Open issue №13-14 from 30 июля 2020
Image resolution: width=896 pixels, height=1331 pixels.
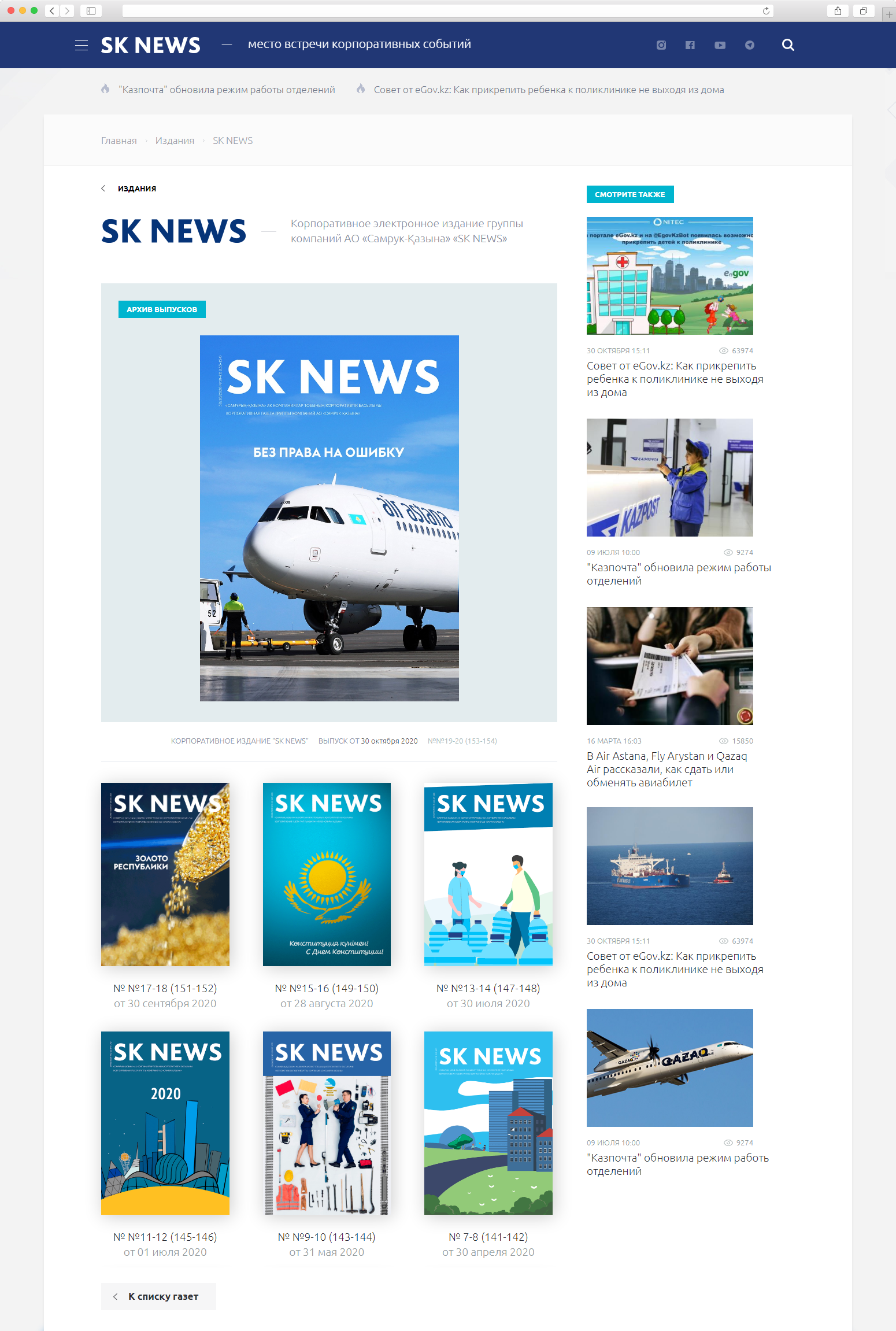(488, 874)
